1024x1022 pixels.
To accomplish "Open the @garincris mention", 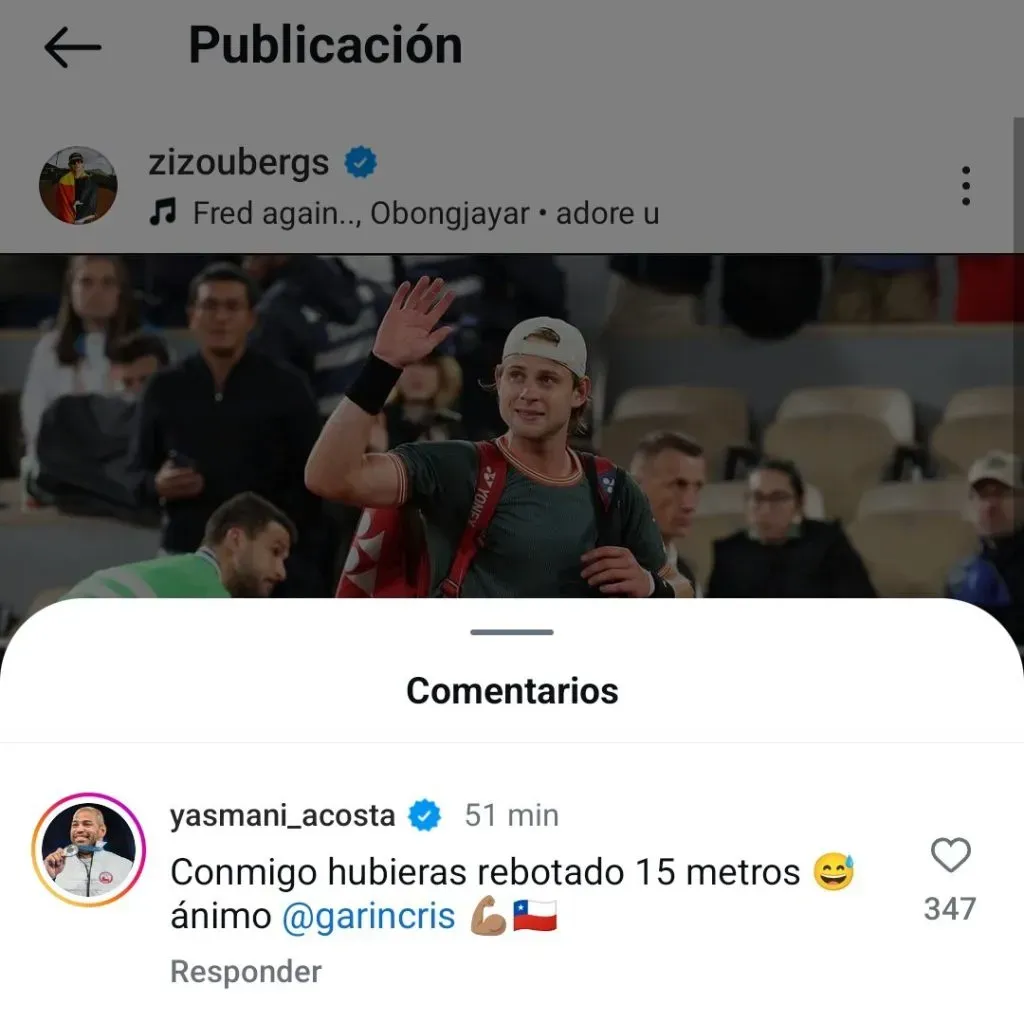I will point(369,916).
